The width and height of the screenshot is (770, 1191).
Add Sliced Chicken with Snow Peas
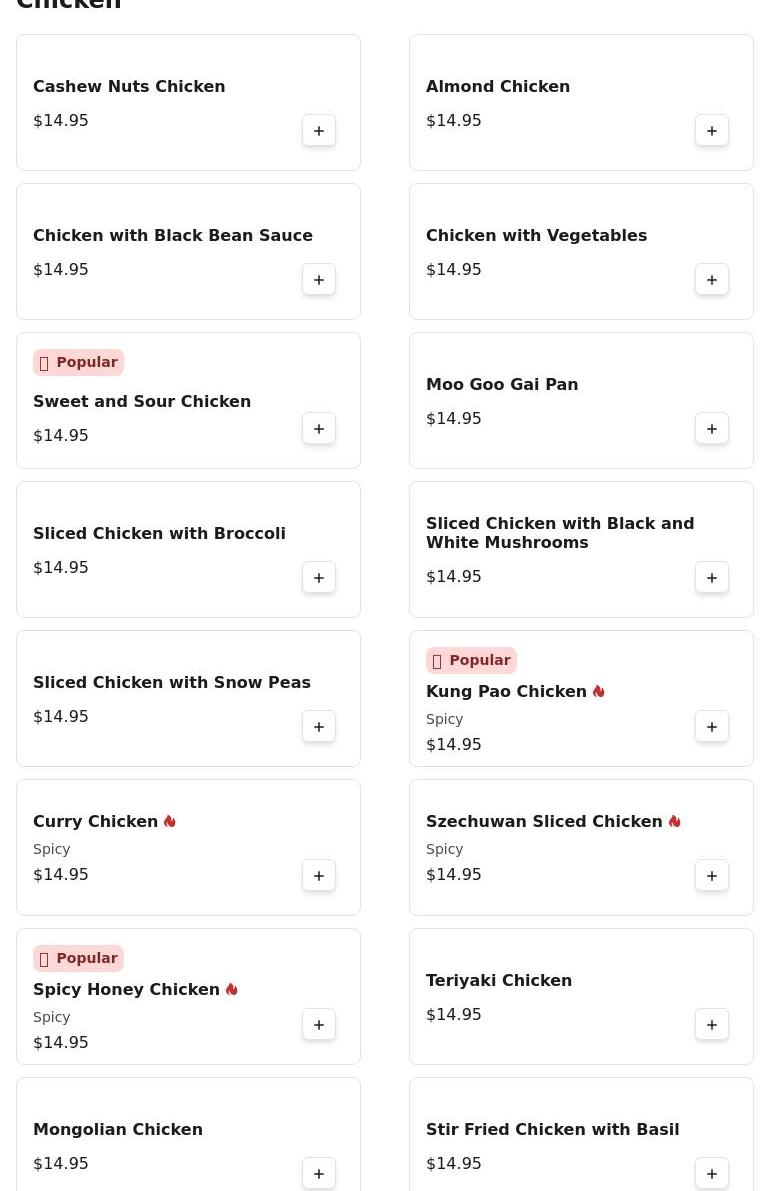point(319,727)
